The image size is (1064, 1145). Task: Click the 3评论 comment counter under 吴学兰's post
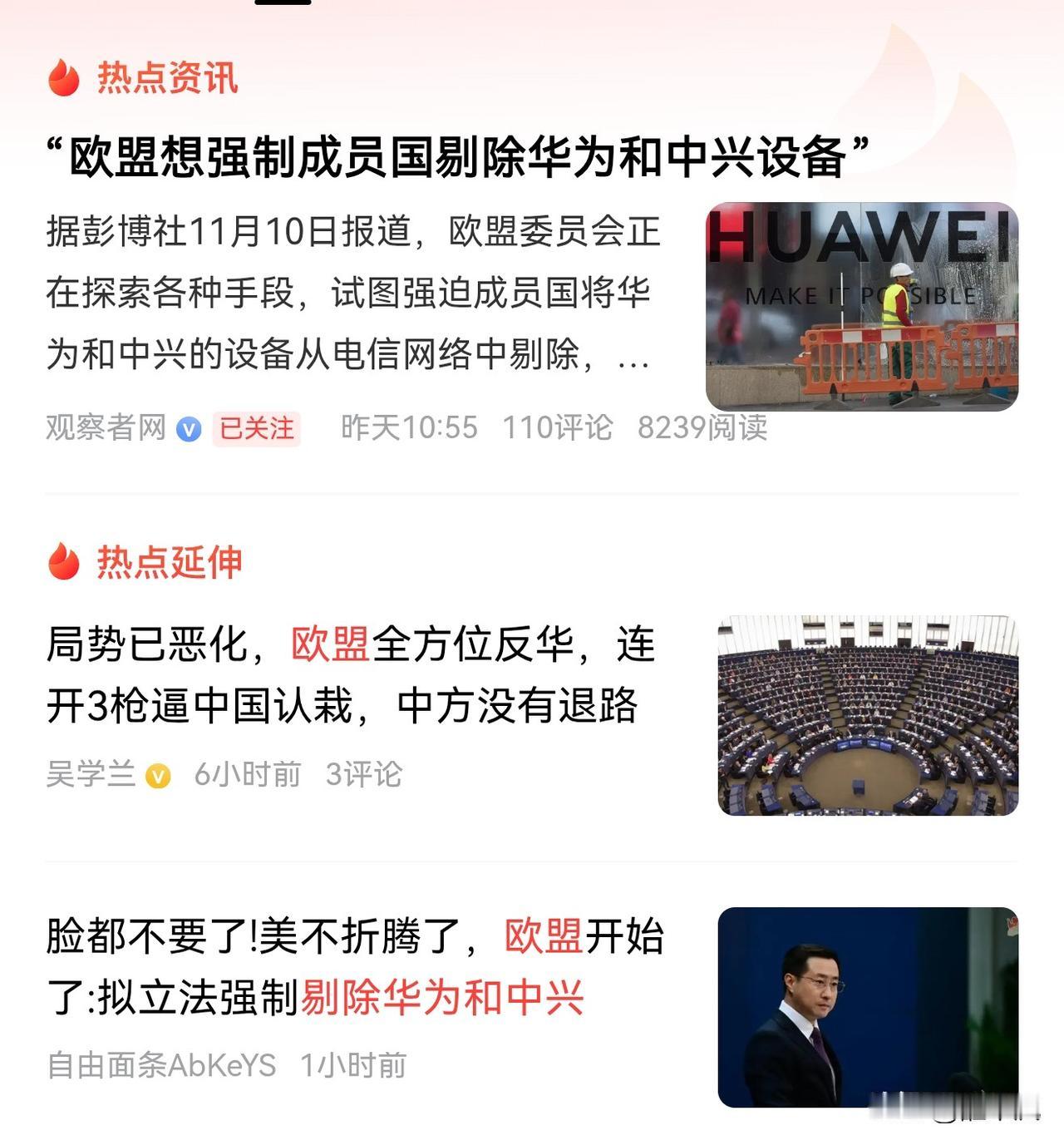[x=364, y=775]
